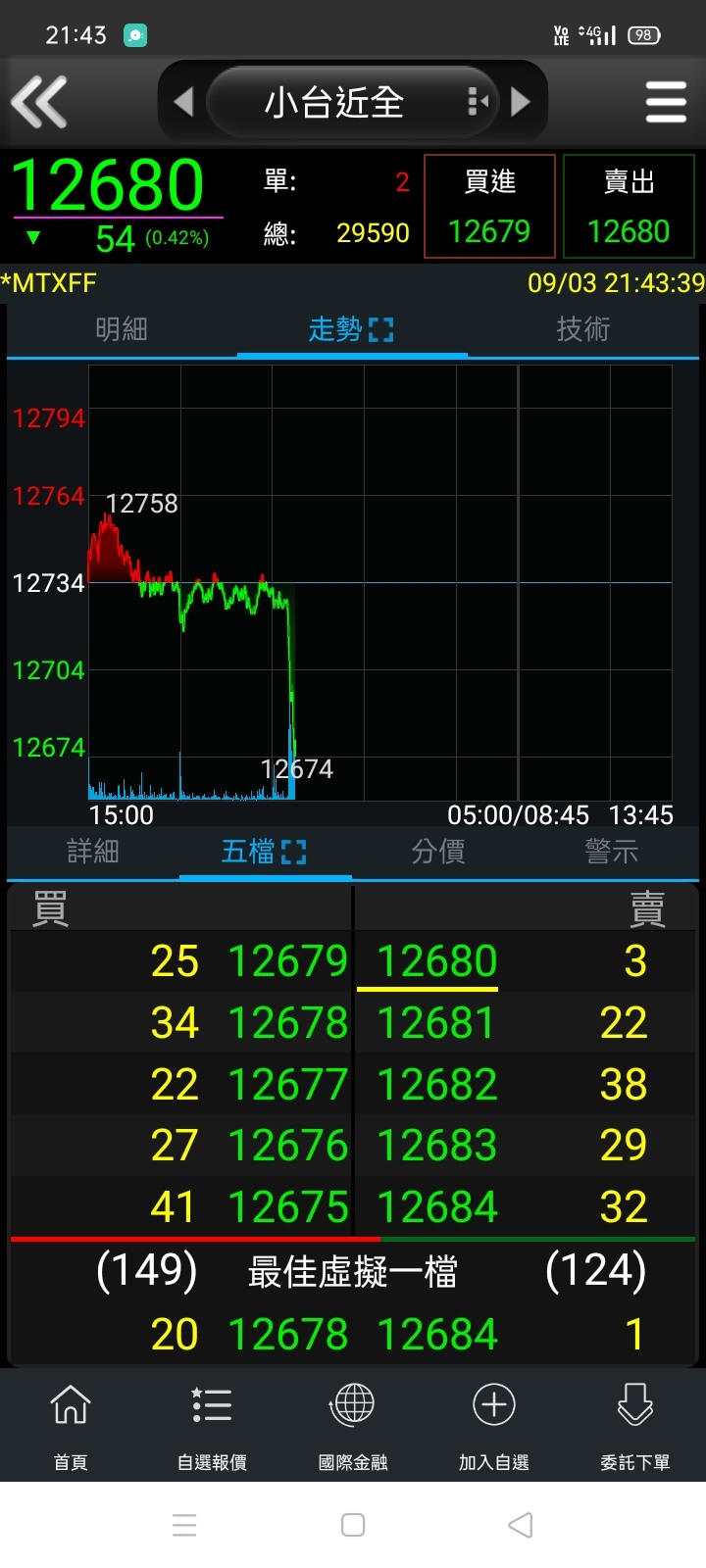Open the hamburger menu

tap(666, 102)
